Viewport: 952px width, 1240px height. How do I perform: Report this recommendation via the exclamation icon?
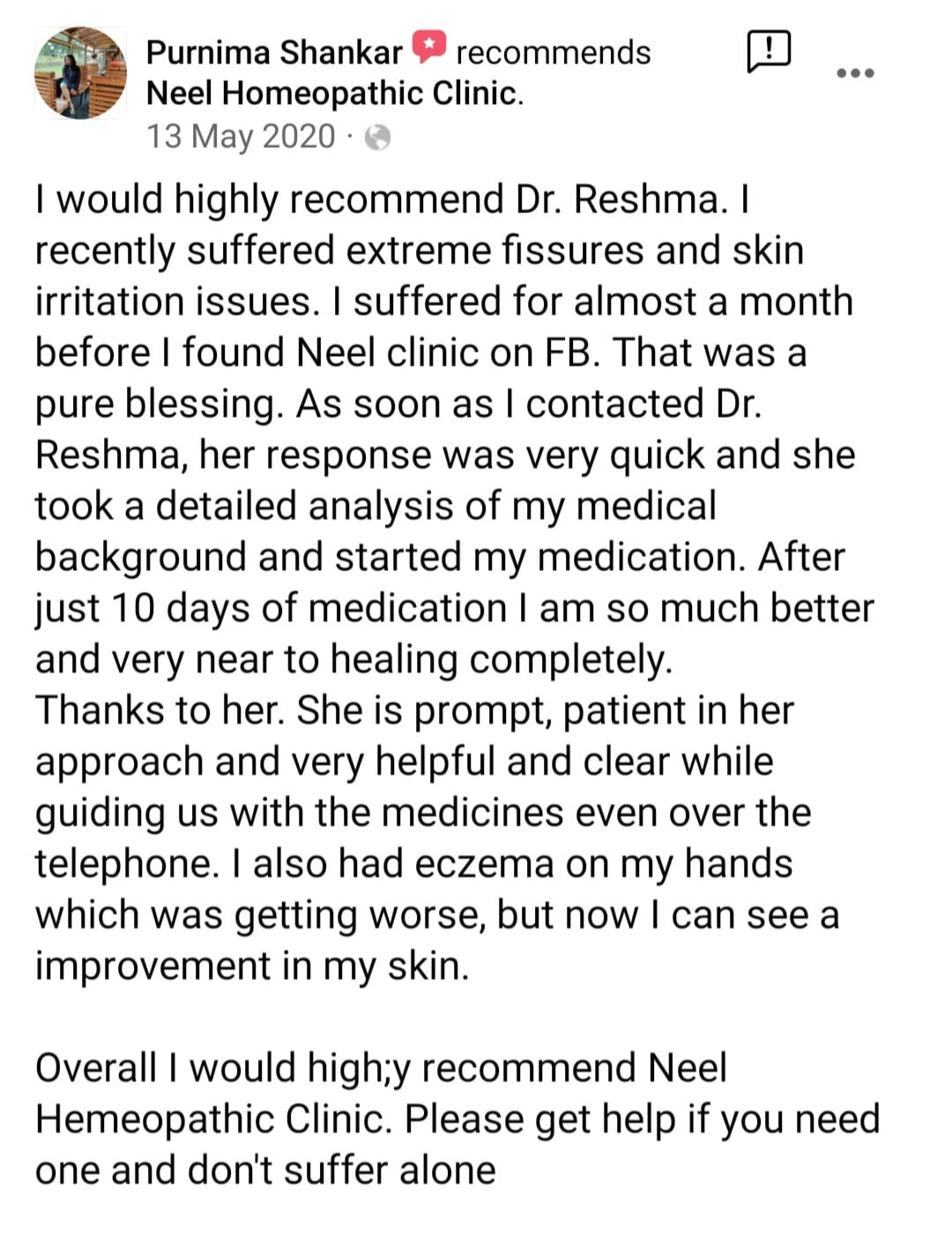tap(769, 51)
